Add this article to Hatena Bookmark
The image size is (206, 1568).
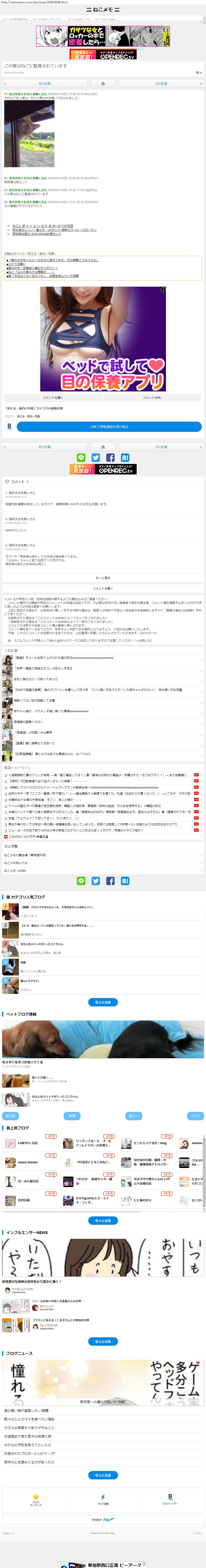point(125,457)
